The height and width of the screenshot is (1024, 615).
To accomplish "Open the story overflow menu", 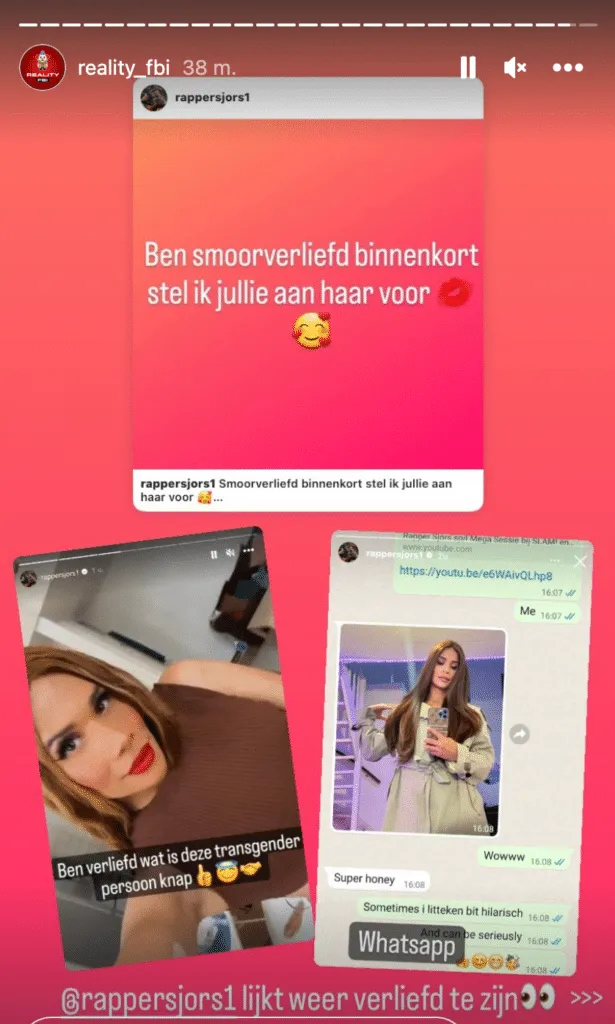I will 568,68.
